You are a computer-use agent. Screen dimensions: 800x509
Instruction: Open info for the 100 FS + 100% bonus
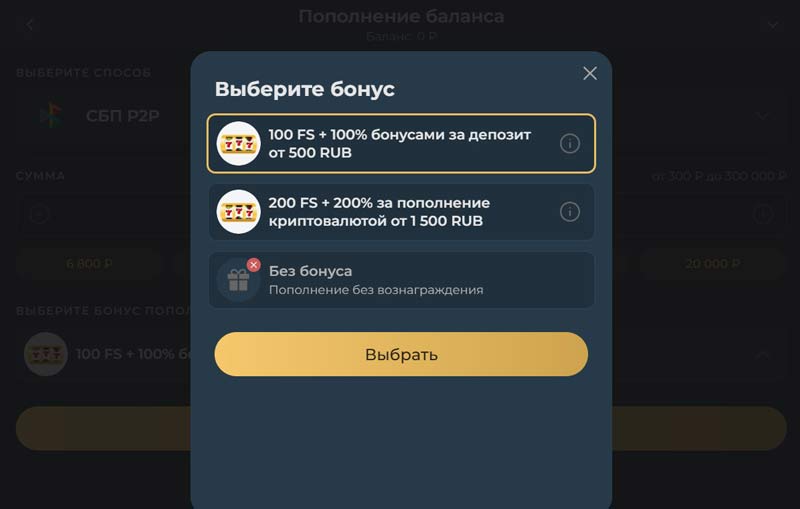click(570, 144)
